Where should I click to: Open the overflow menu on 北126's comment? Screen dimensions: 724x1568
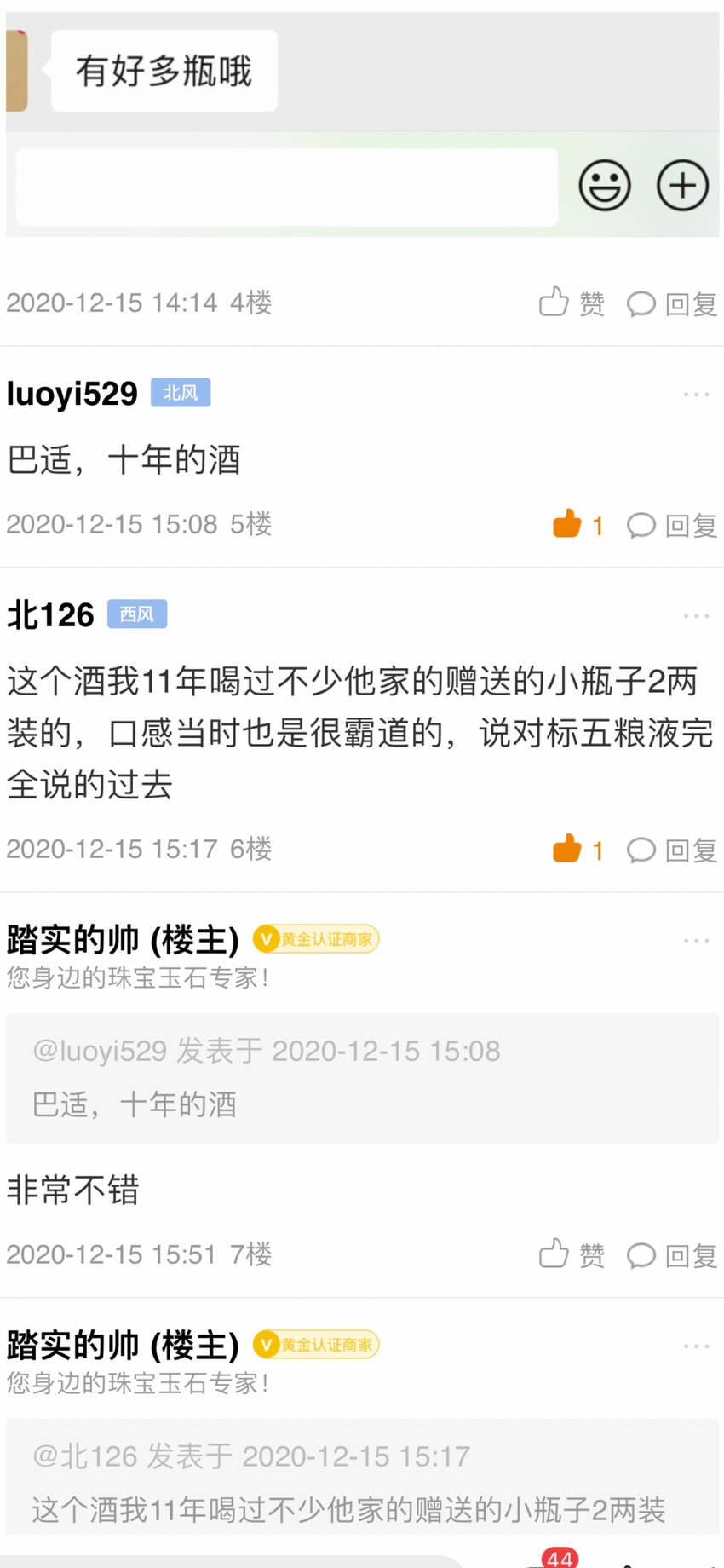(x=696, y=616)
